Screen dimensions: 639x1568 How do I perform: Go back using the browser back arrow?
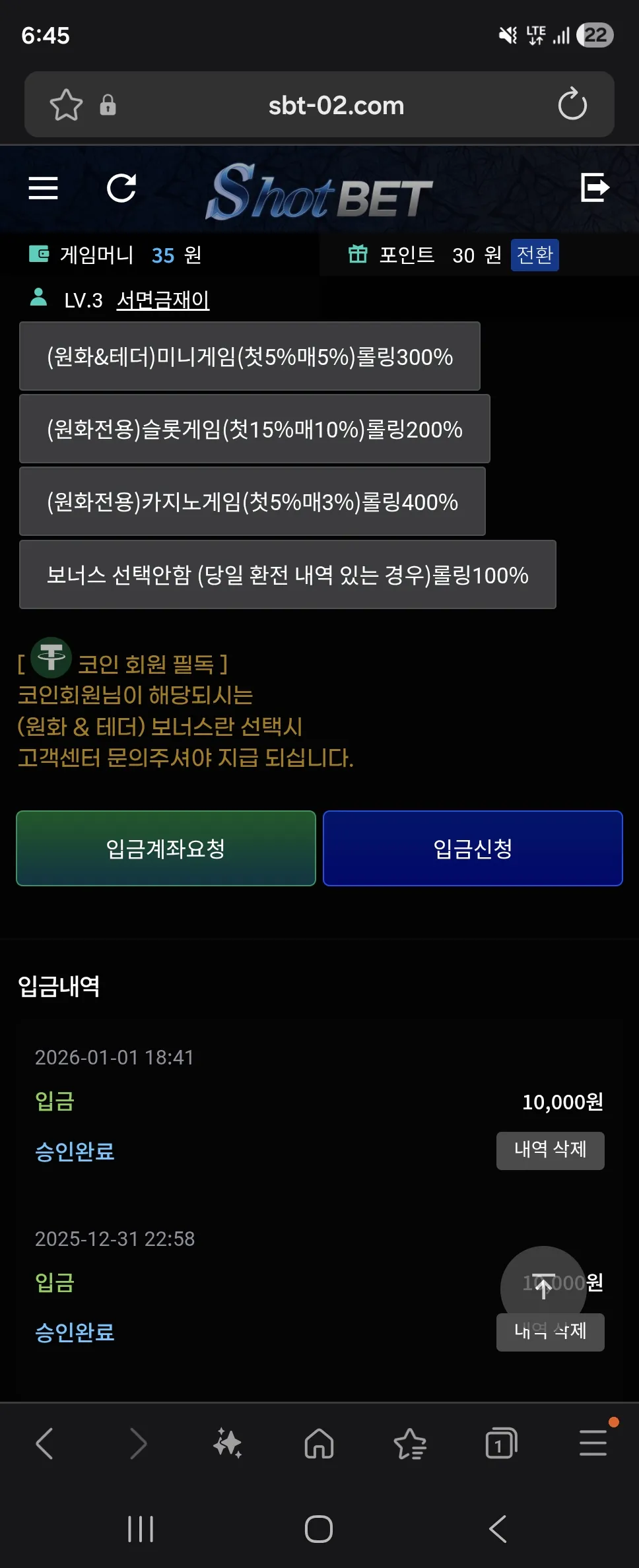(44, 1443)
